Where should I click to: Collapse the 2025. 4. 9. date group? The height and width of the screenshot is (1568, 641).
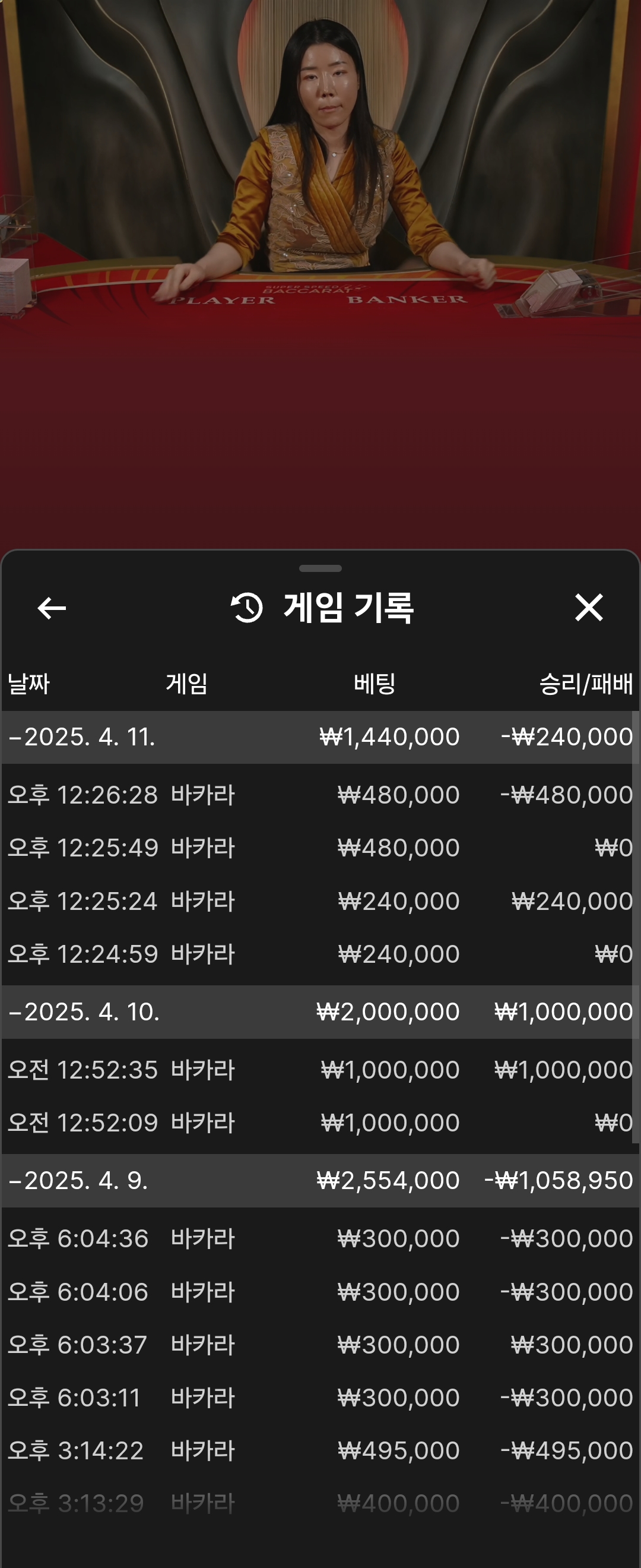pyautogui.click(x=78, y=1180)
